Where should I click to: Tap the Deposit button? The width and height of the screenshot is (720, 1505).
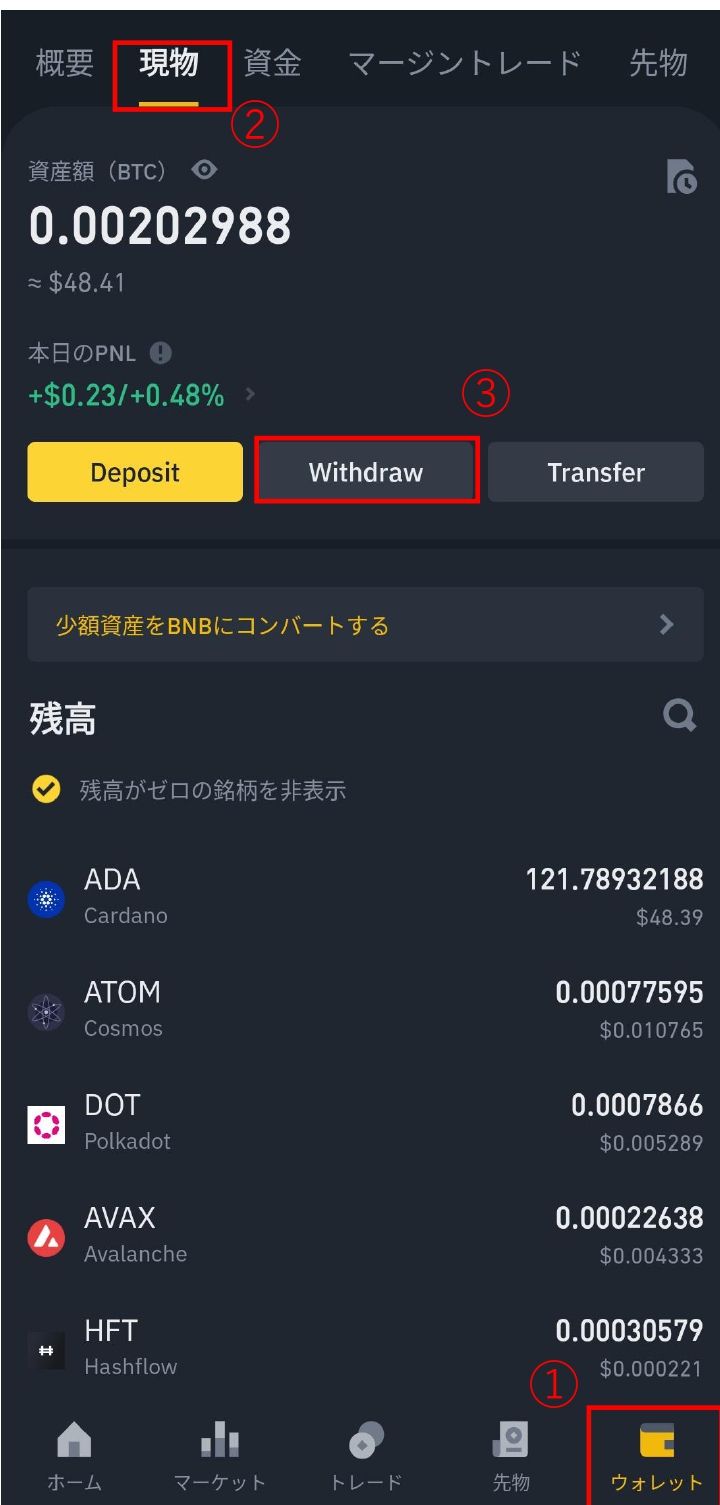[x=135, y=472]
